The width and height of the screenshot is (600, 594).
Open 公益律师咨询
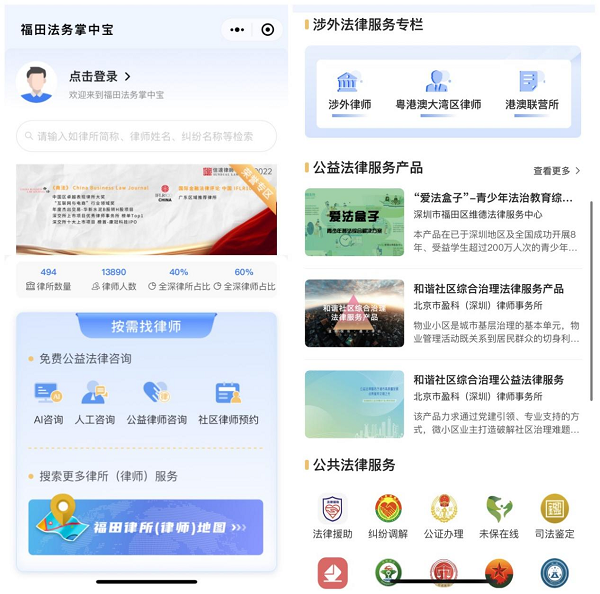tap(156, 401)
